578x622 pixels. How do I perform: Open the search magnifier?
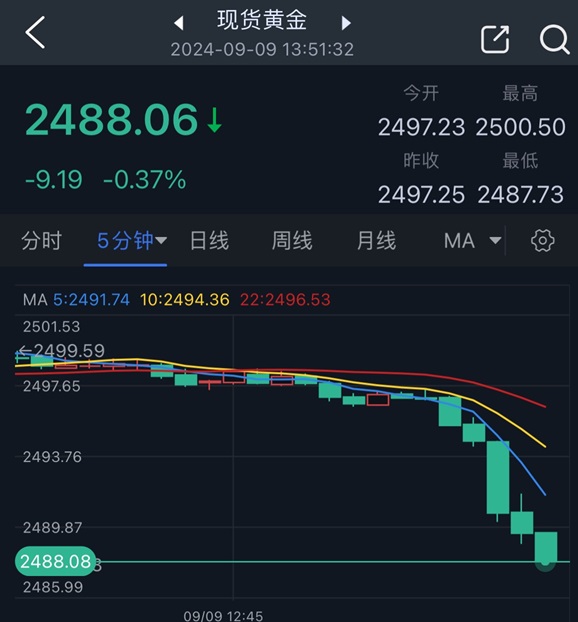pyautogui.click(x=554, y=39)
